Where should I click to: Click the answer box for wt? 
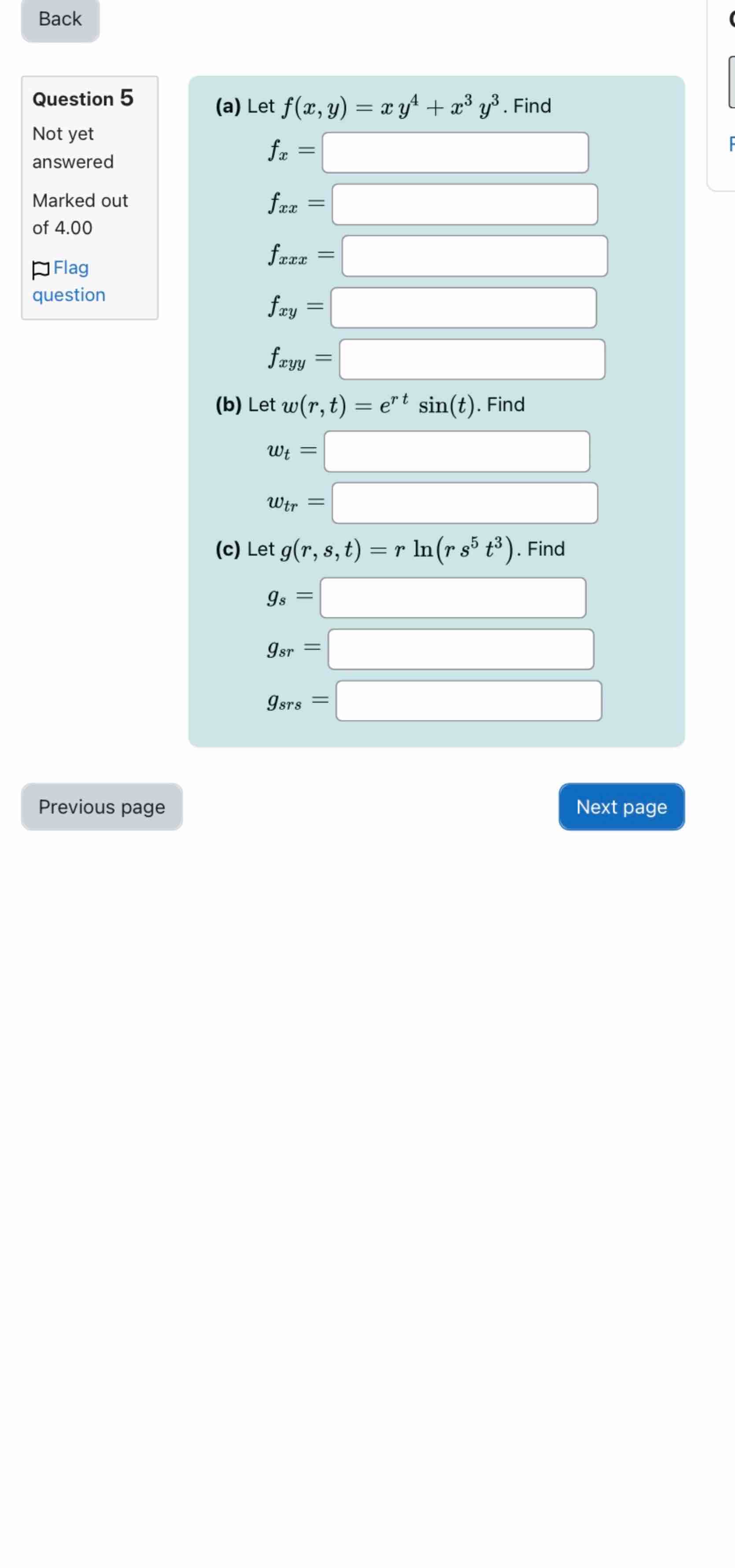[x=456, y=451]
